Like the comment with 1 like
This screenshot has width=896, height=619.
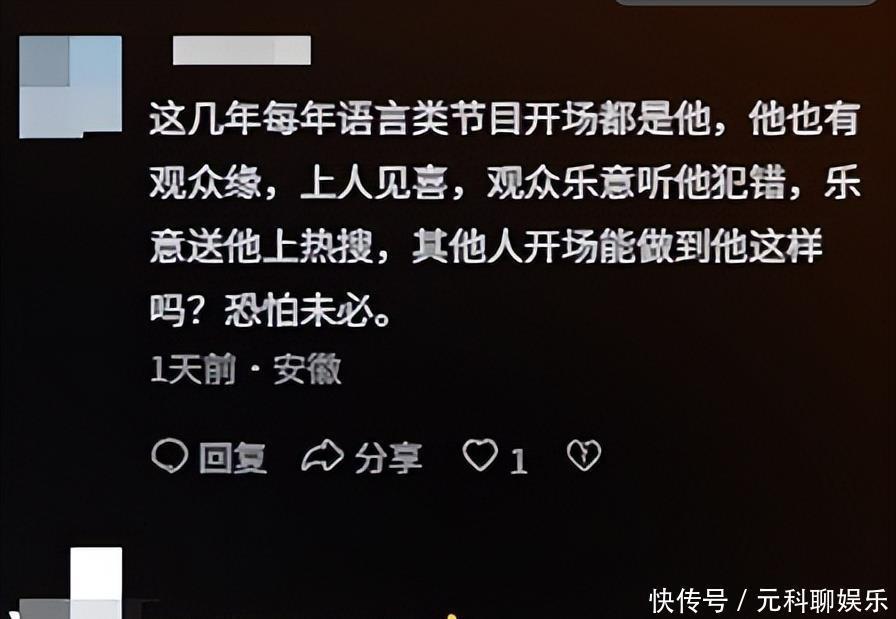[x=480, y=456]
